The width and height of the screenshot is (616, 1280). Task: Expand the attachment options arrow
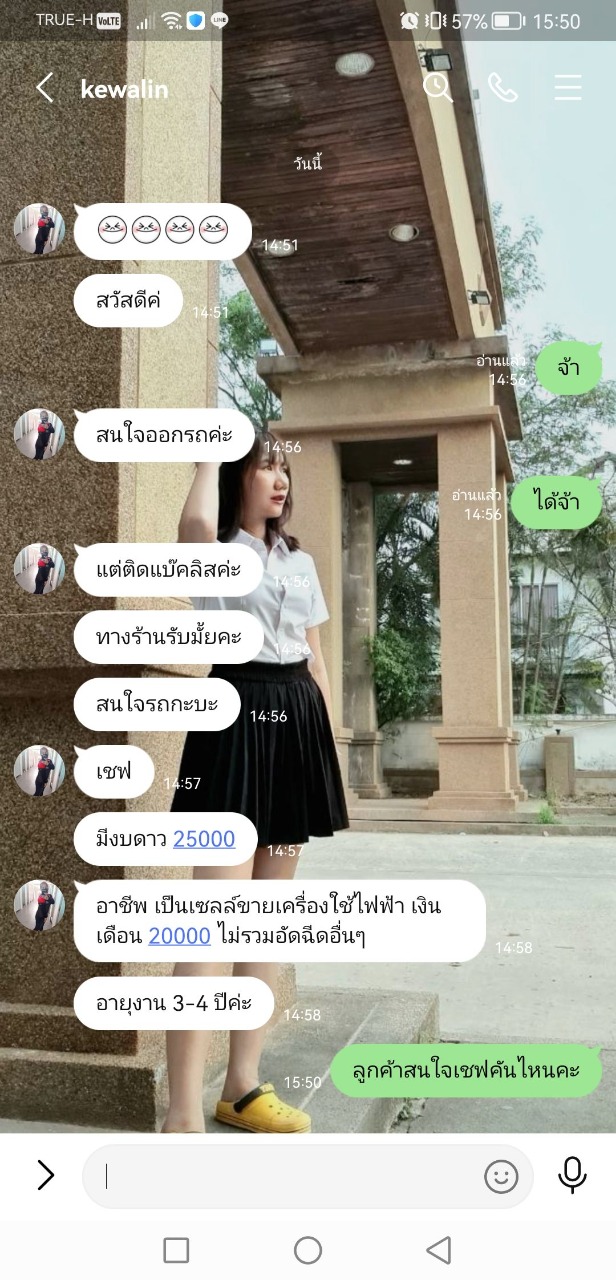click(45, 1175)
